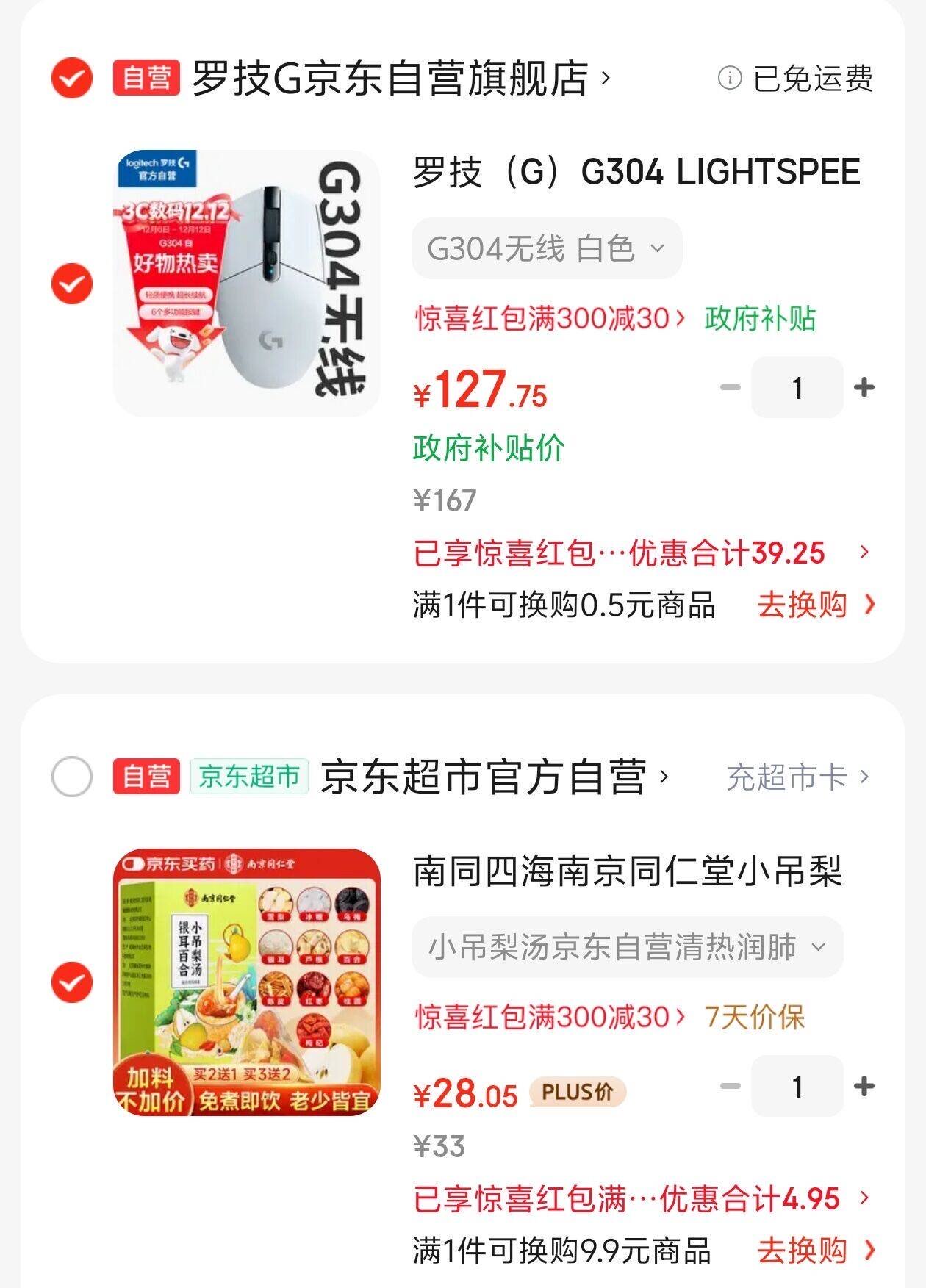Open 充超市卡 recharge link

pos(797,777)
